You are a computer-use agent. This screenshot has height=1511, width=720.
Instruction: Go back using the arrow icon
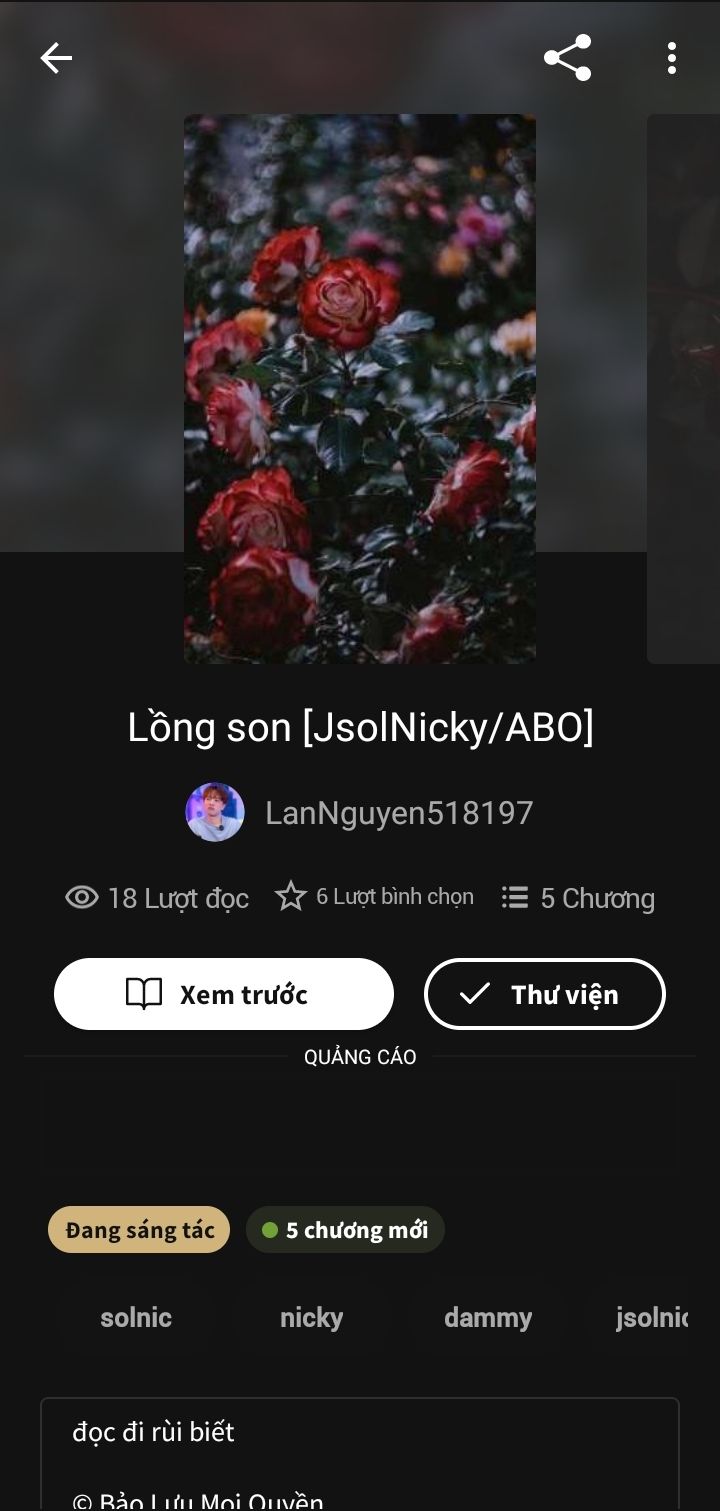pos(56,58)
